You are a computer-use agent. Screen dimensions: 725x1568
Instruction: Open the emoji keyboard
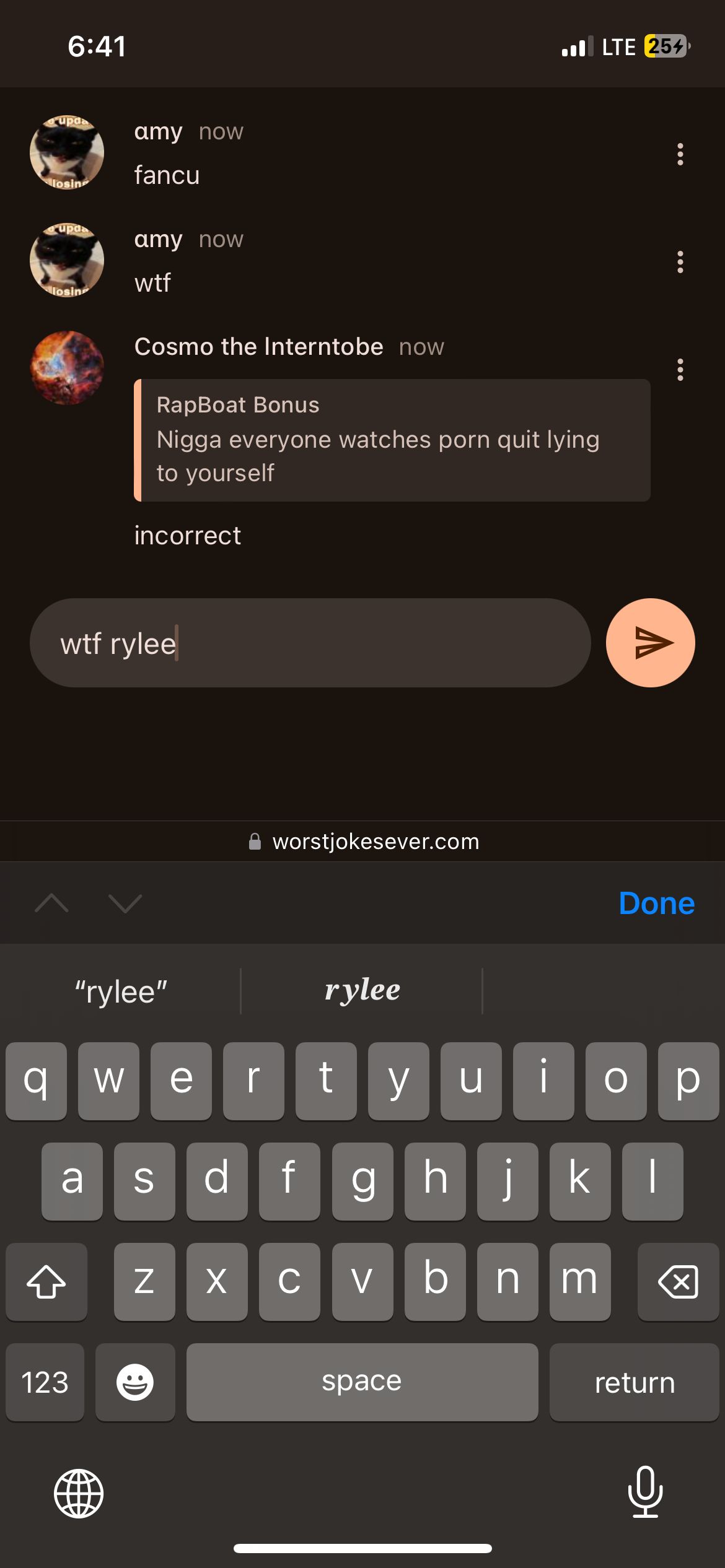pyautogui.click(x=135, y=1382)
